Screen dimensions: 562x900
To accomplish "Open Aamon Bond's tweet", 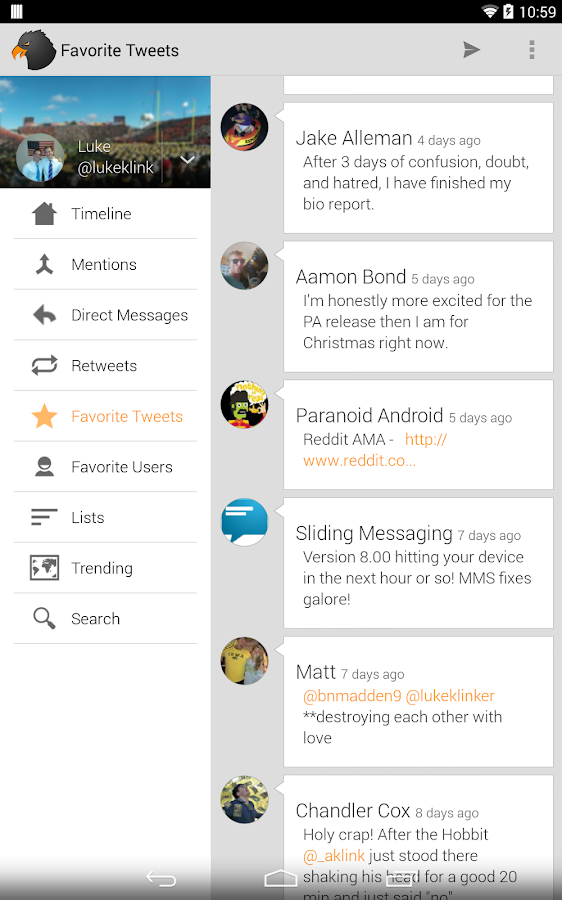I will (x=418, y=307).
